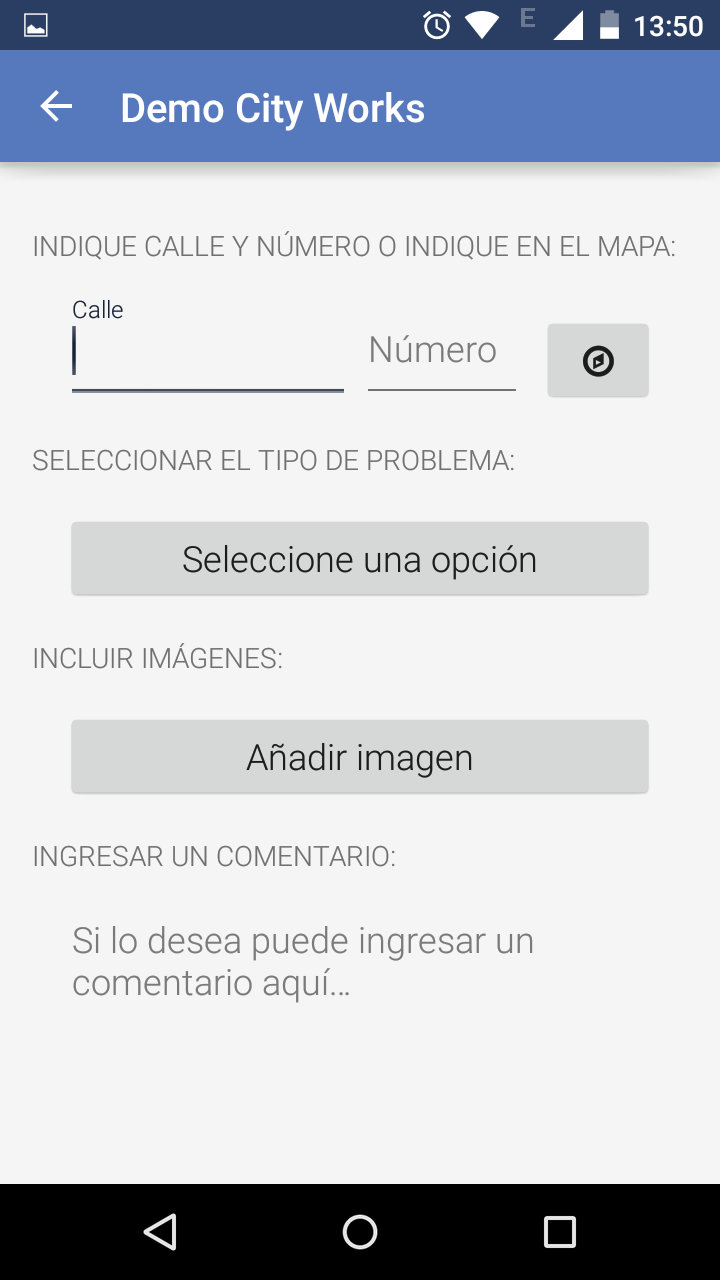This screenshot has height=1280, width=720.
Task: Tap the Número input field
Action: [x=441, y=352]
